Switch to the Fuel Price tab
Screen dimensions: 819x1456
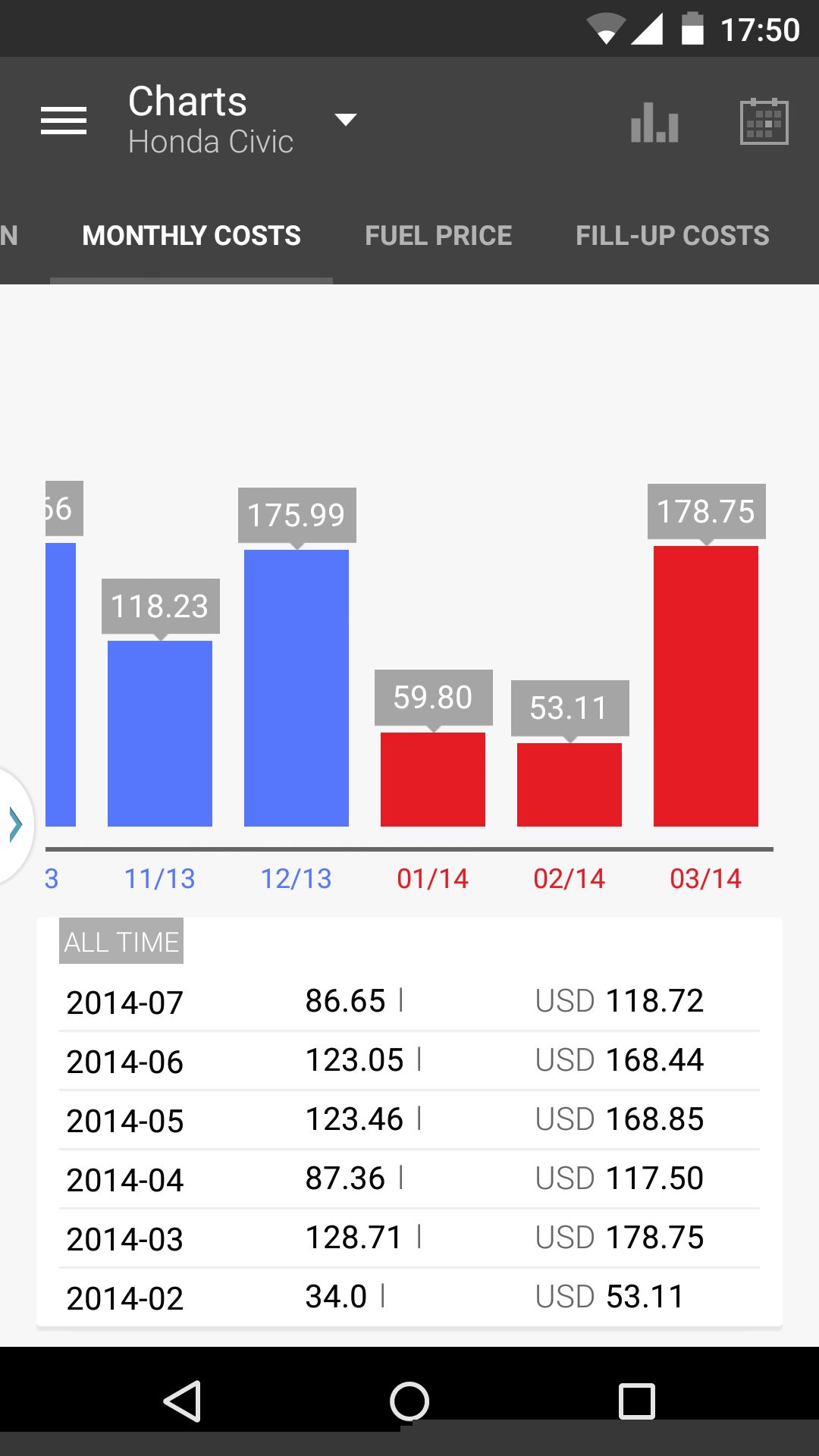point(438,236)
